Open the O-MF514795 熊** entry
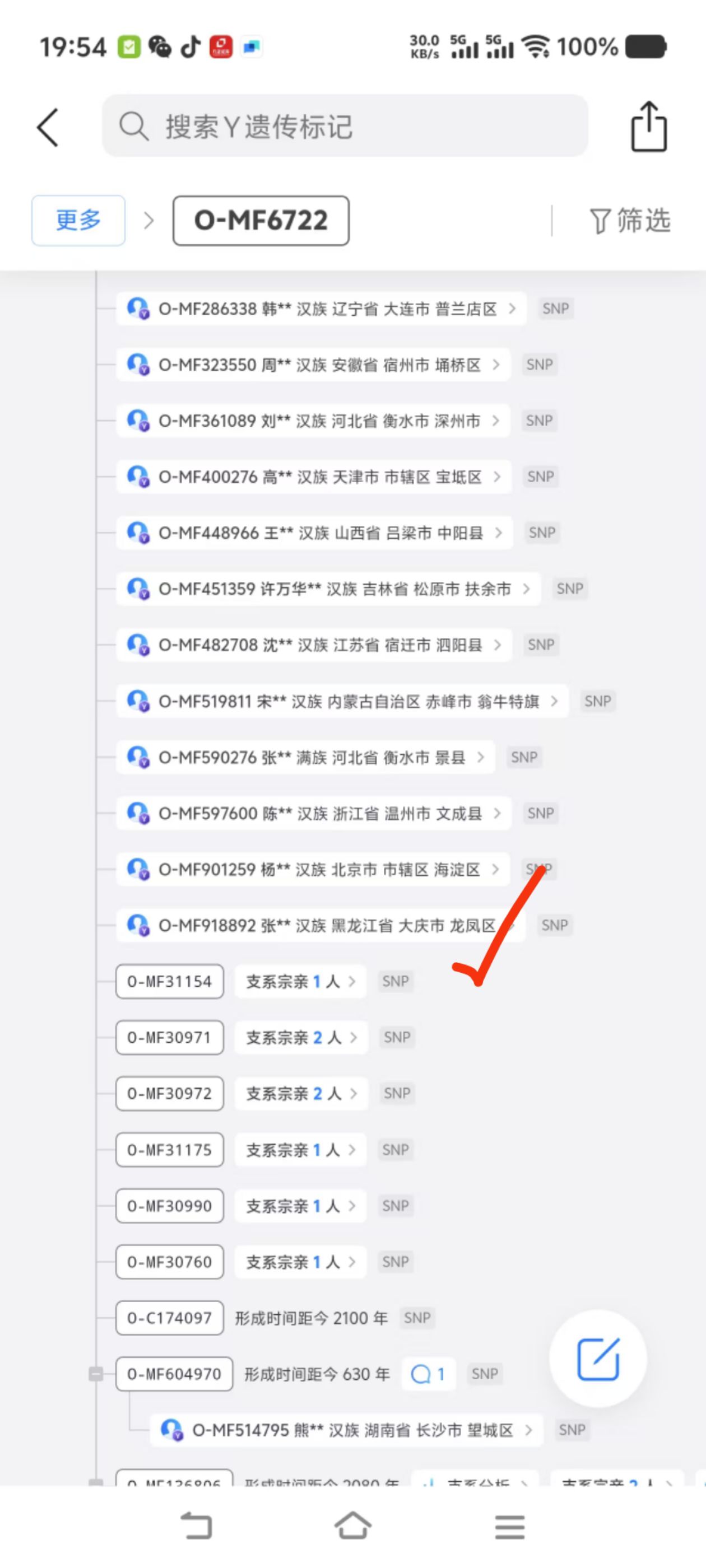This screenshot has width=706, height=1568. pyautogui.click(x=346, y=1430)
